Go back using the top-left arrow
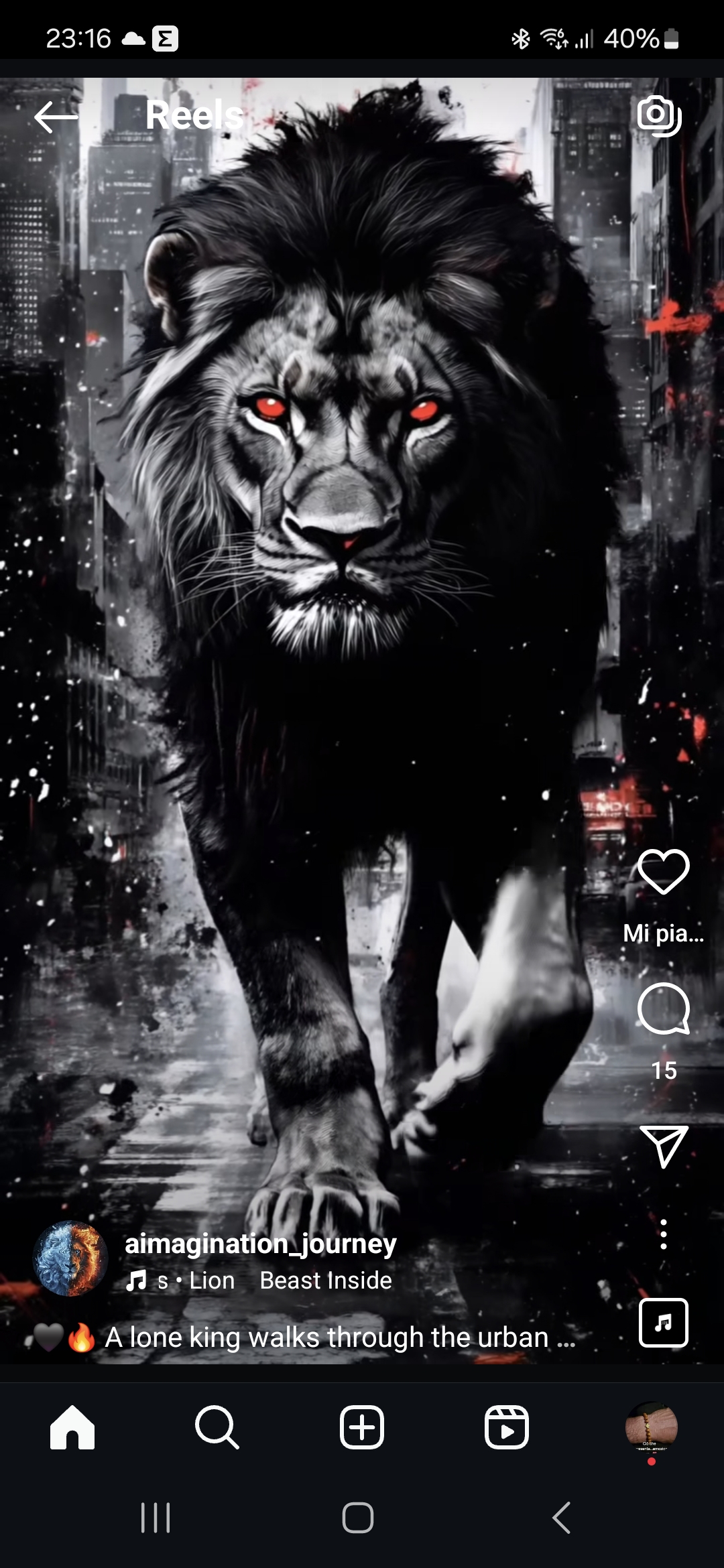Screen dimensions: 724x1568 56,117
